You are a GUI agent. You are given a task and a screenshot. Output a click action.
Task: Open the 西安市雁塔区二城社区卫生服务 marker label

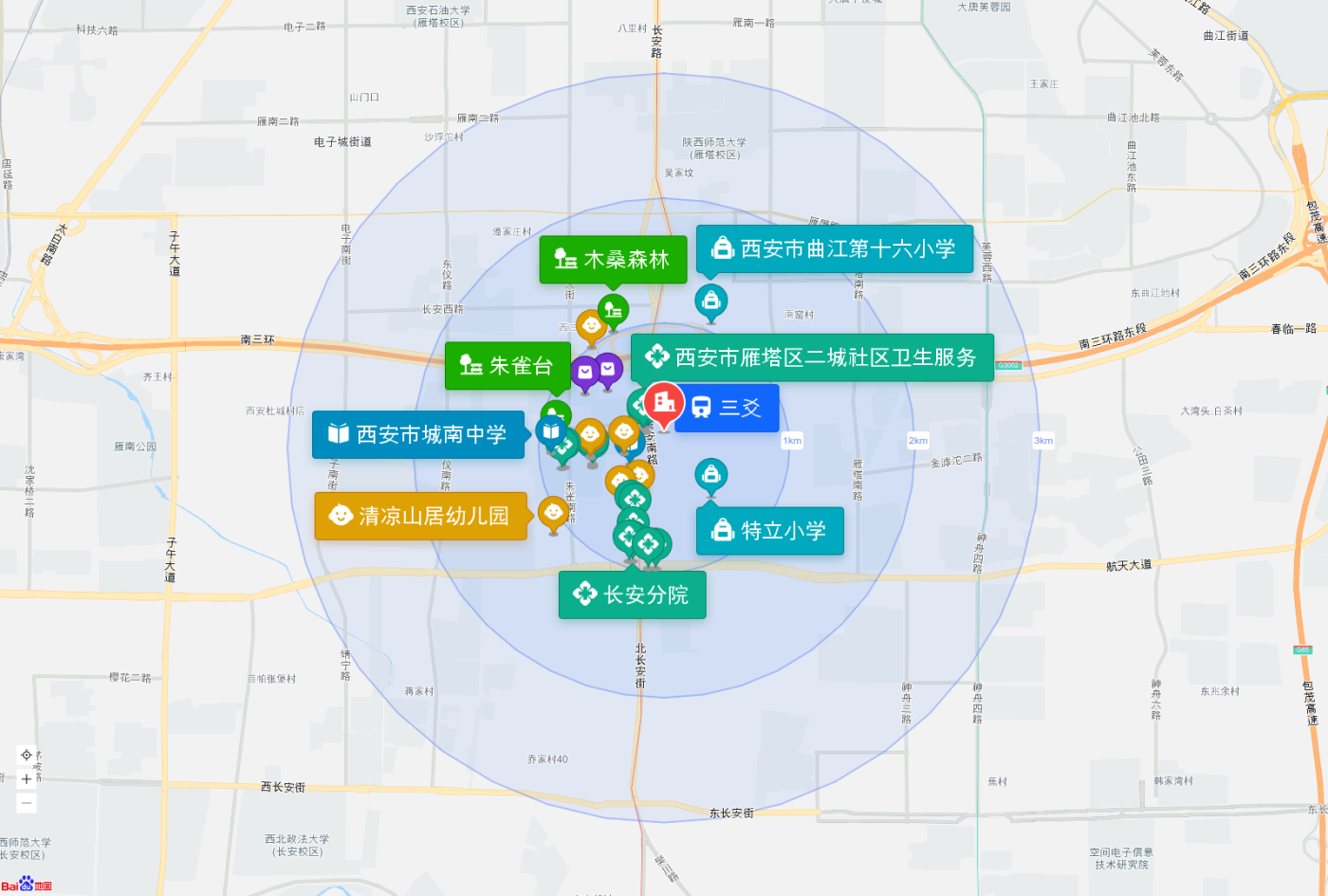(x=812, y=357)
